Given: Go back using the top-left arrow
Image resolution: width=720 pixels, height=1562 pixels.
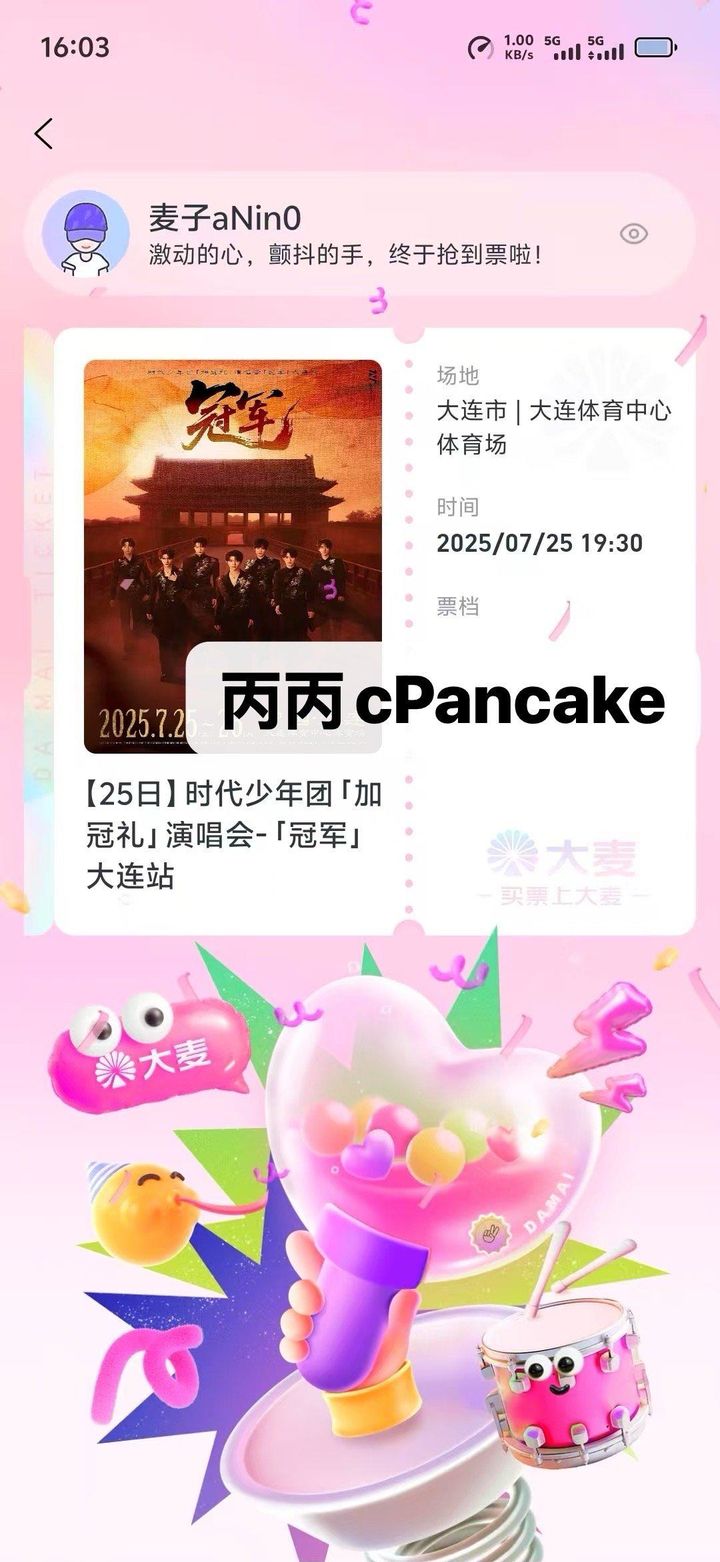Looking at the screenshot, I should coord(43,134).
